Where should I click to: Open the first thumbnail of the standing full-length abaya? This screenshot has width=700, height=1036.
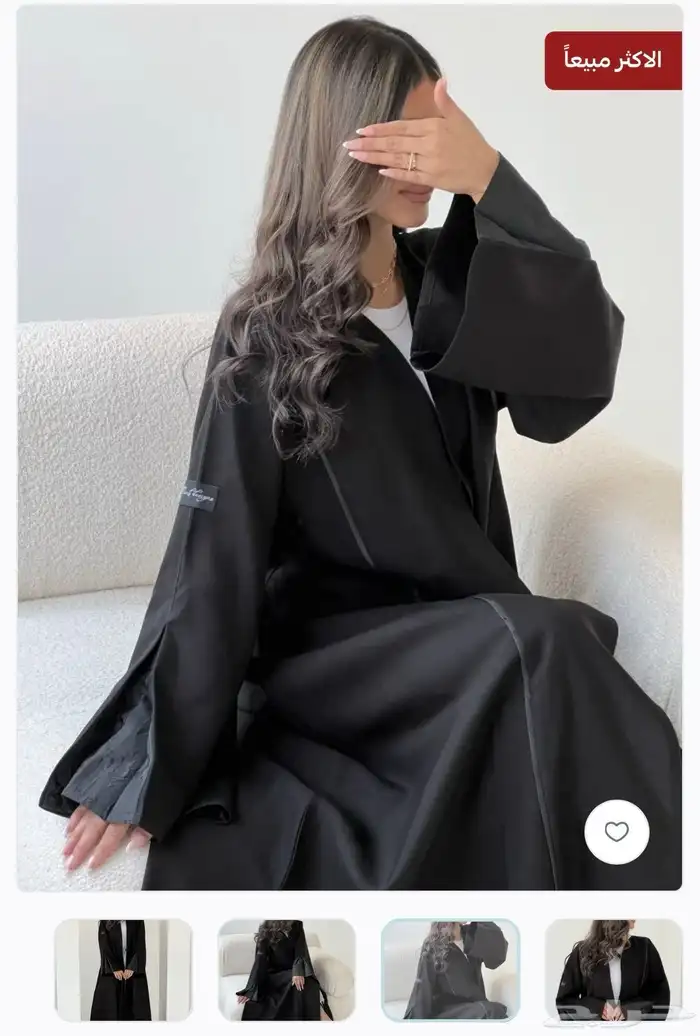pyautogui.click(x=123, y=969)
